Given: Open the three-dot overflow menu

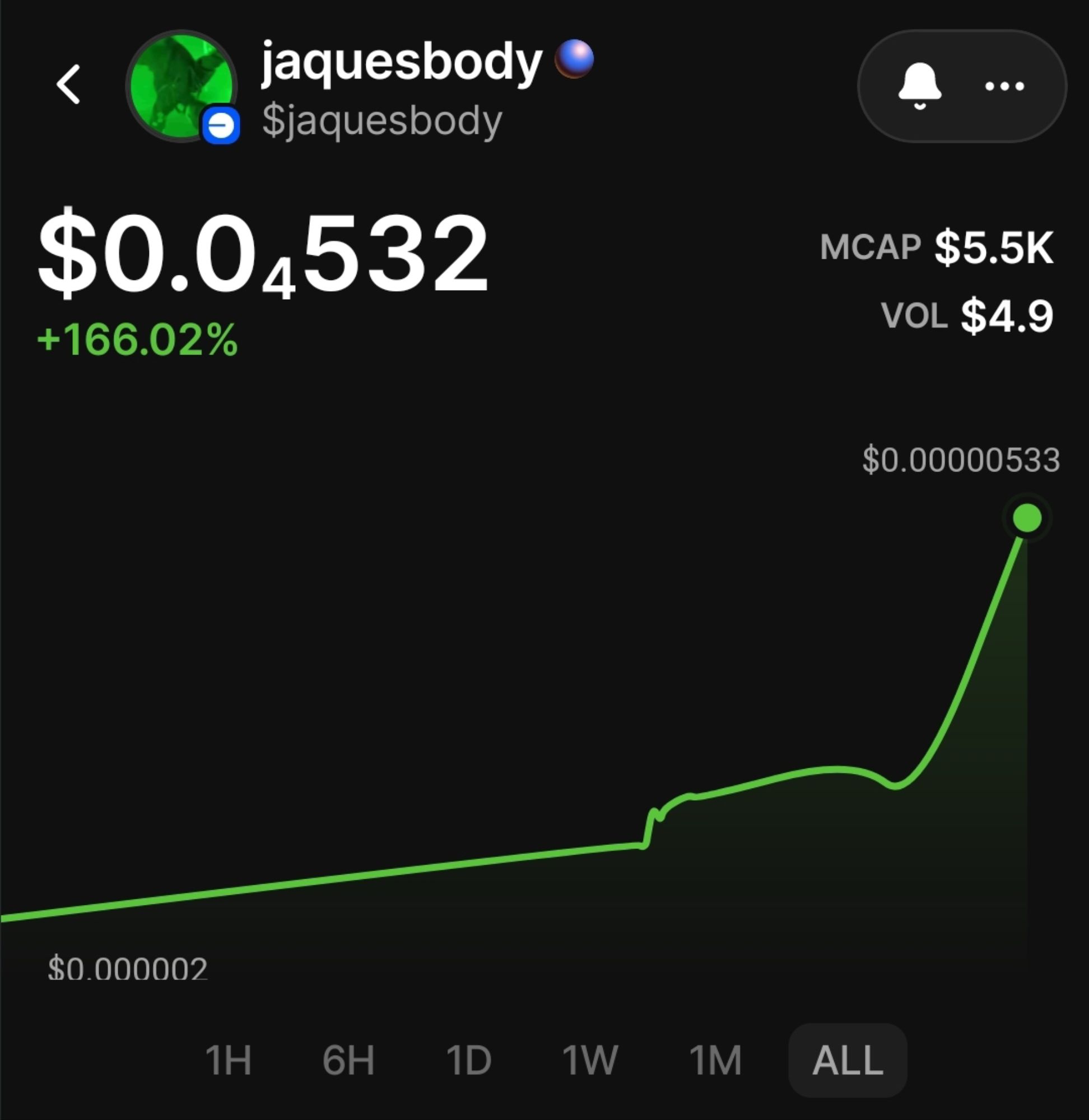Looking at the screenshot, I should (x=1004, y=86).
